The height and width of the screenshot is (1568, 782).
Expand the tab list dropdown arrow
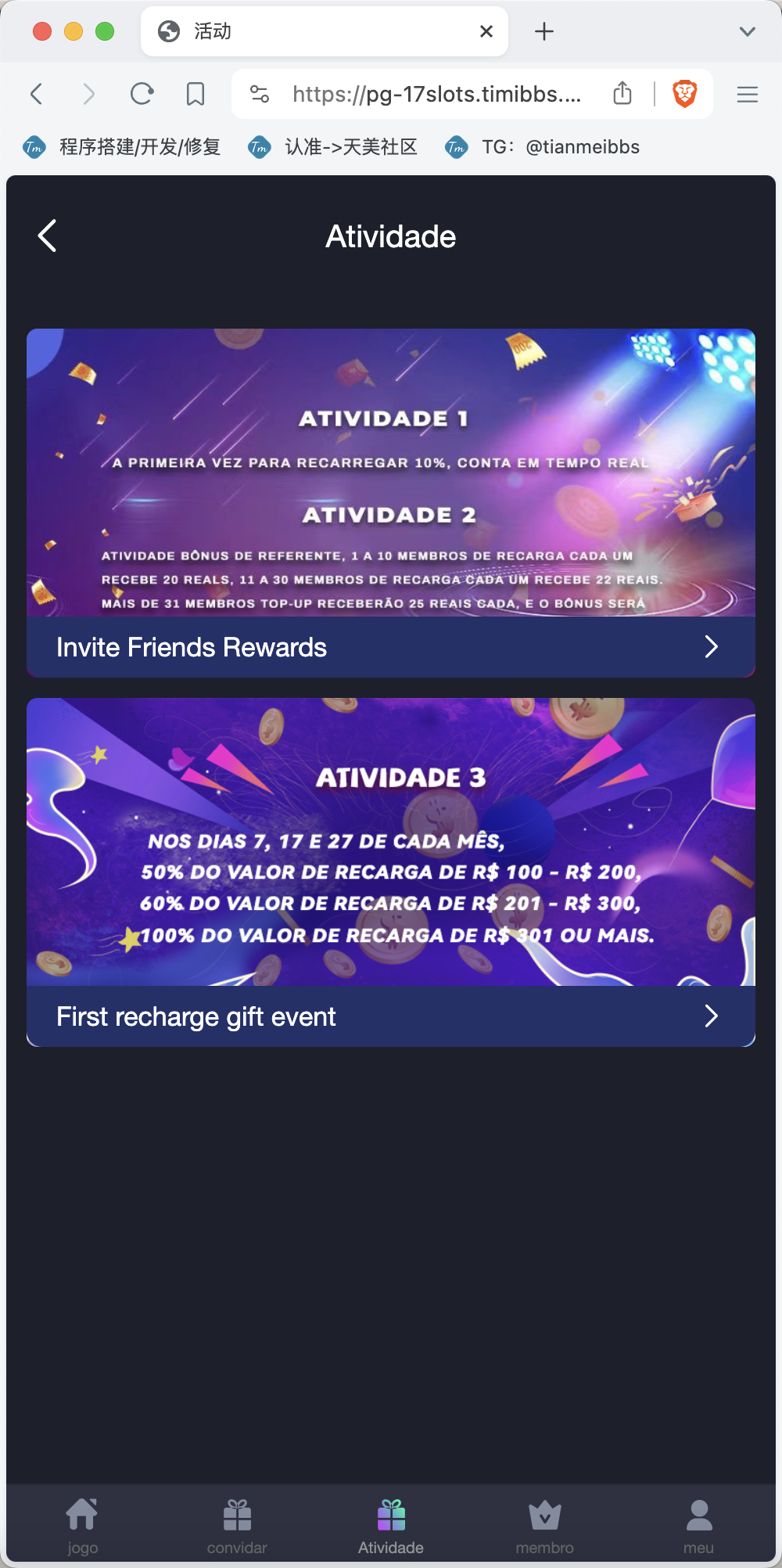[748, 31]
